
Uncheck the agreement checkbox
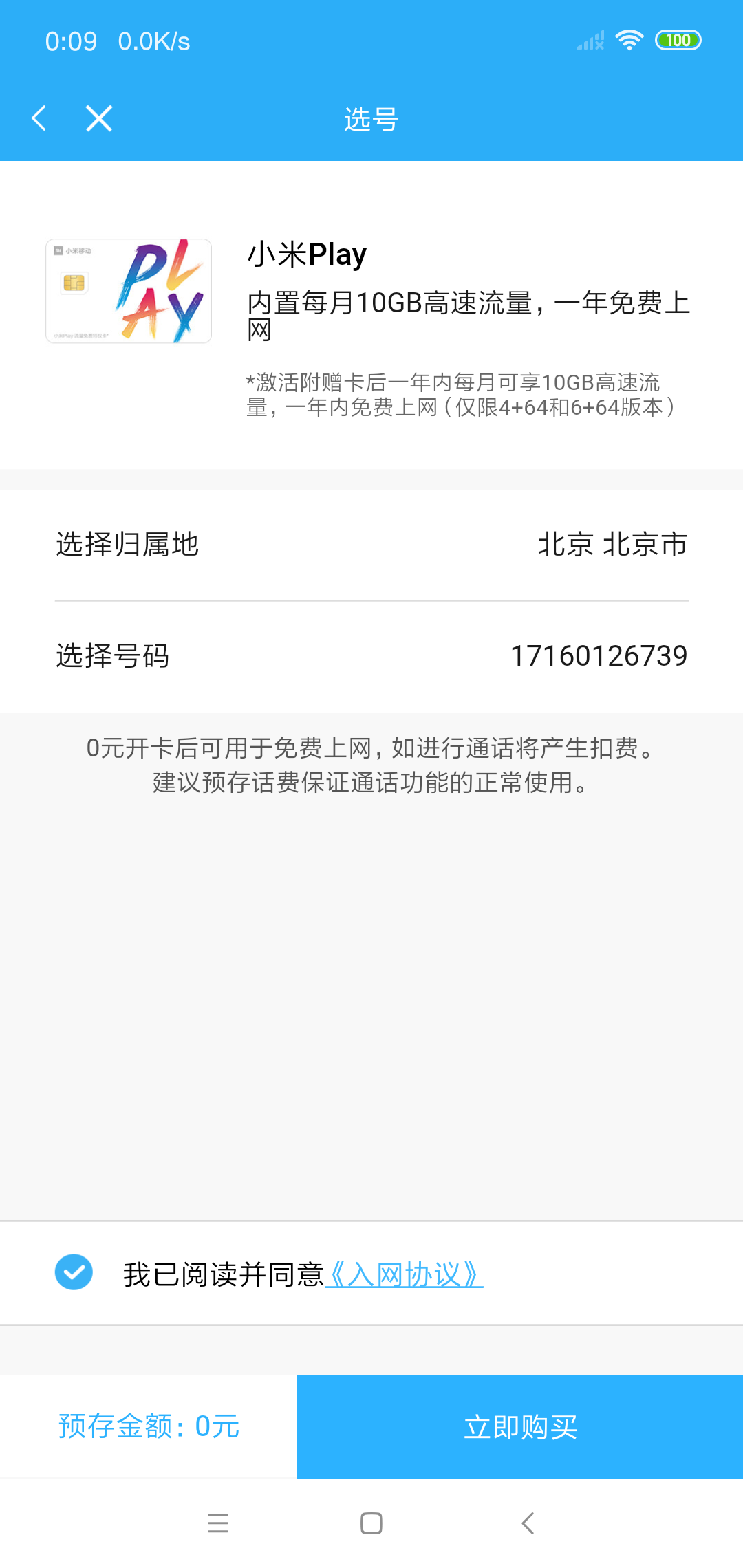pyautogui.click(x=74, y=1272)
